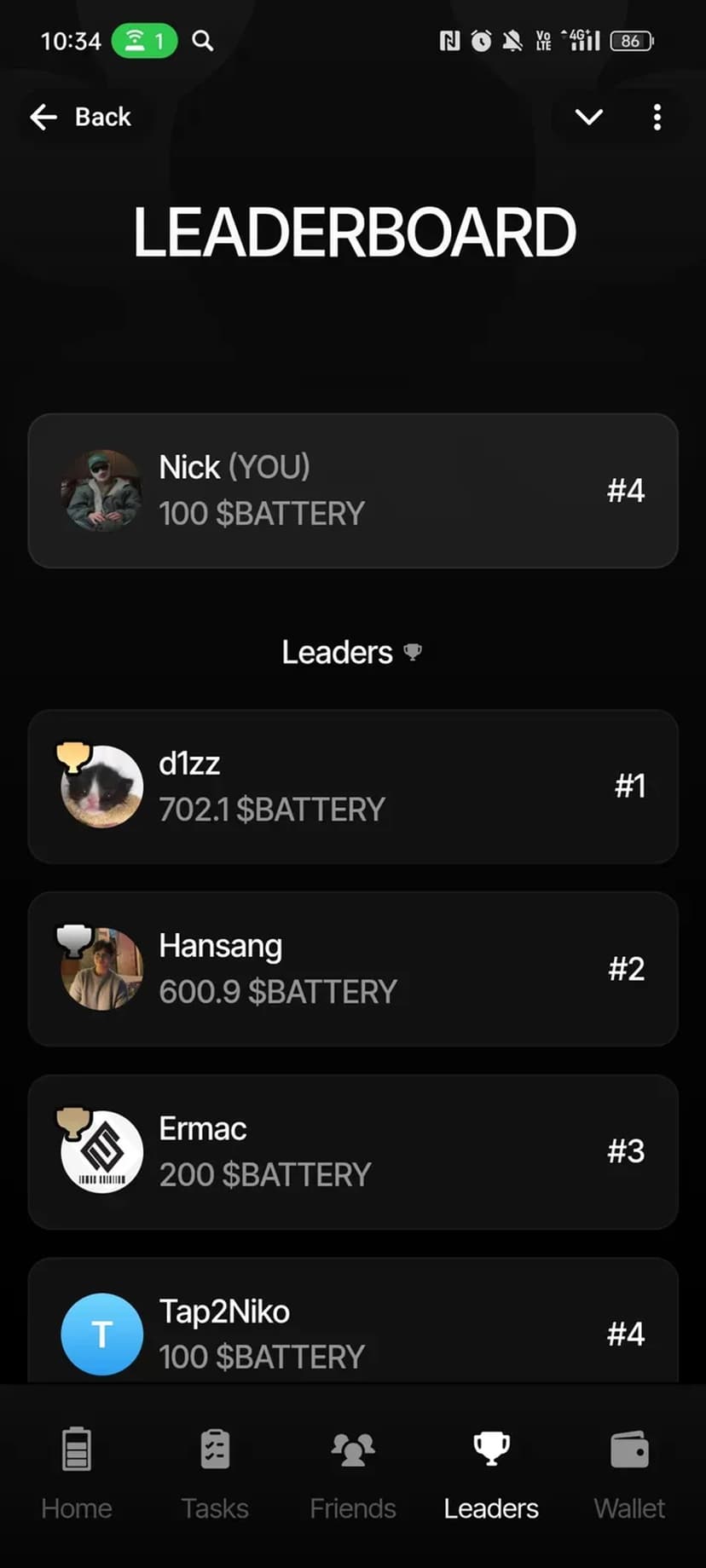The image size is (706, 1568).
Task: View d1zz's #1 leaderboard entry
Action: (x=353, y=786)
